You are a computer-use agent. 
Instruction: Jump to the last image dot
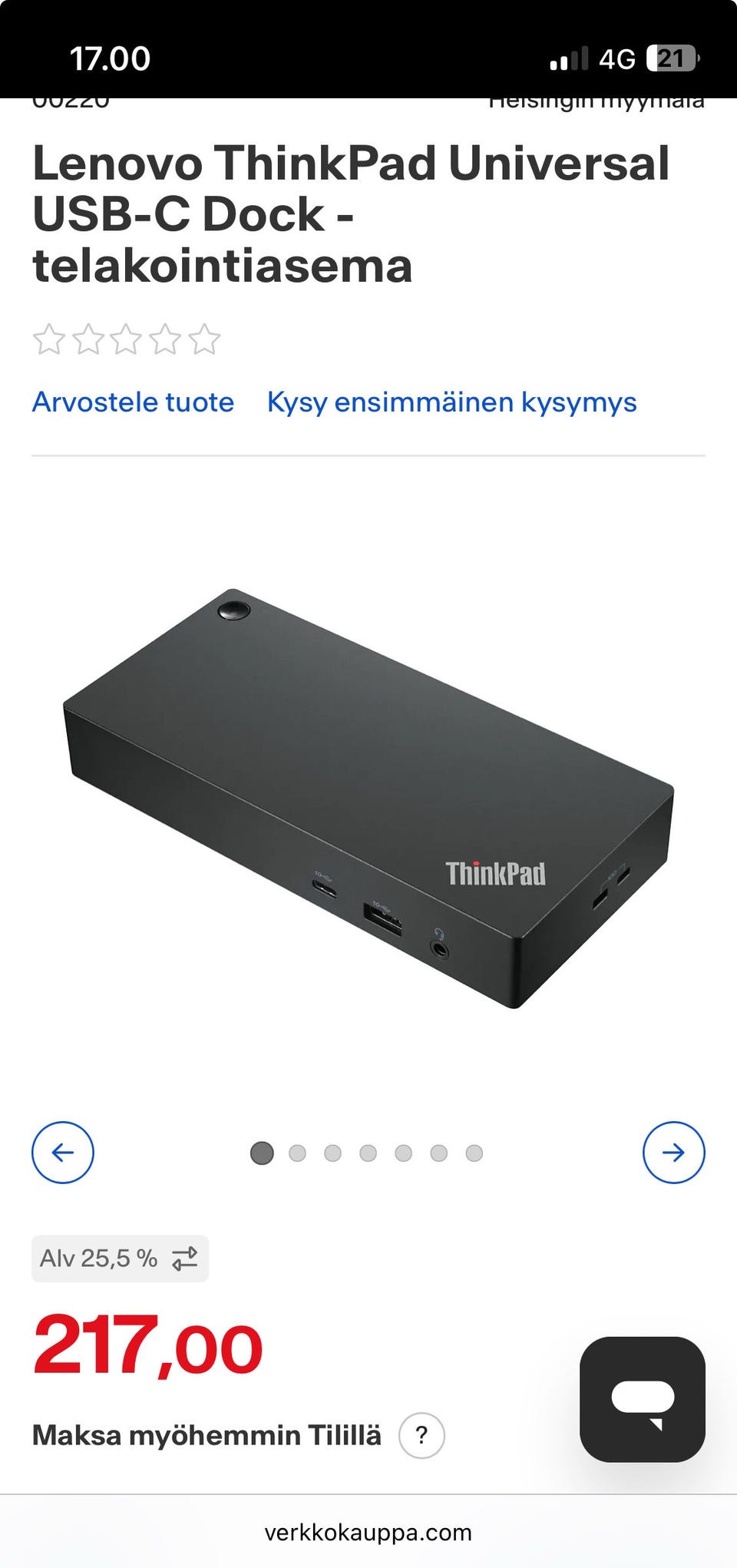click(474, 1153)
